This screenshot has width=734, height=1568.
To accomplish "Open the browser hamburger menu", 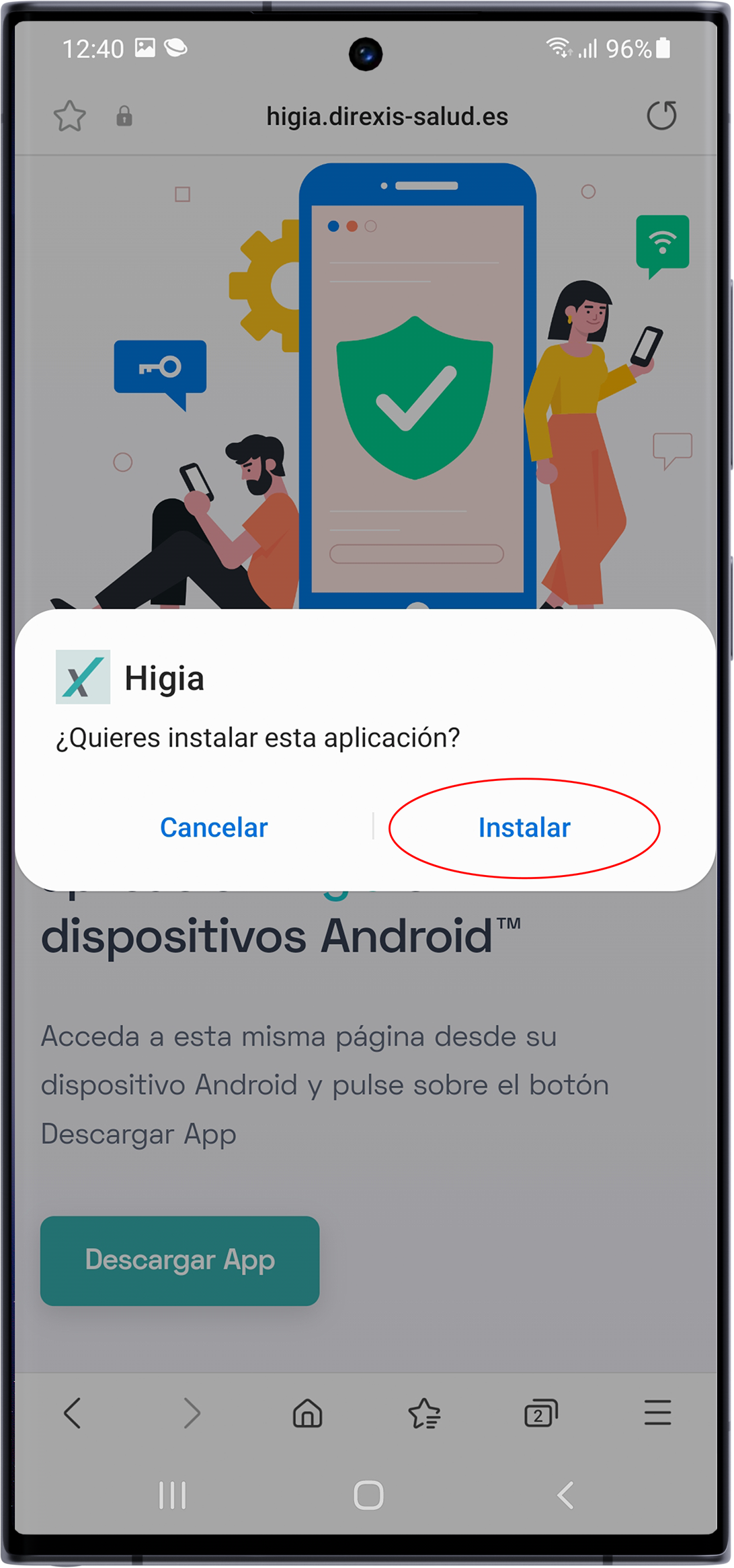I will point(657,1413).
